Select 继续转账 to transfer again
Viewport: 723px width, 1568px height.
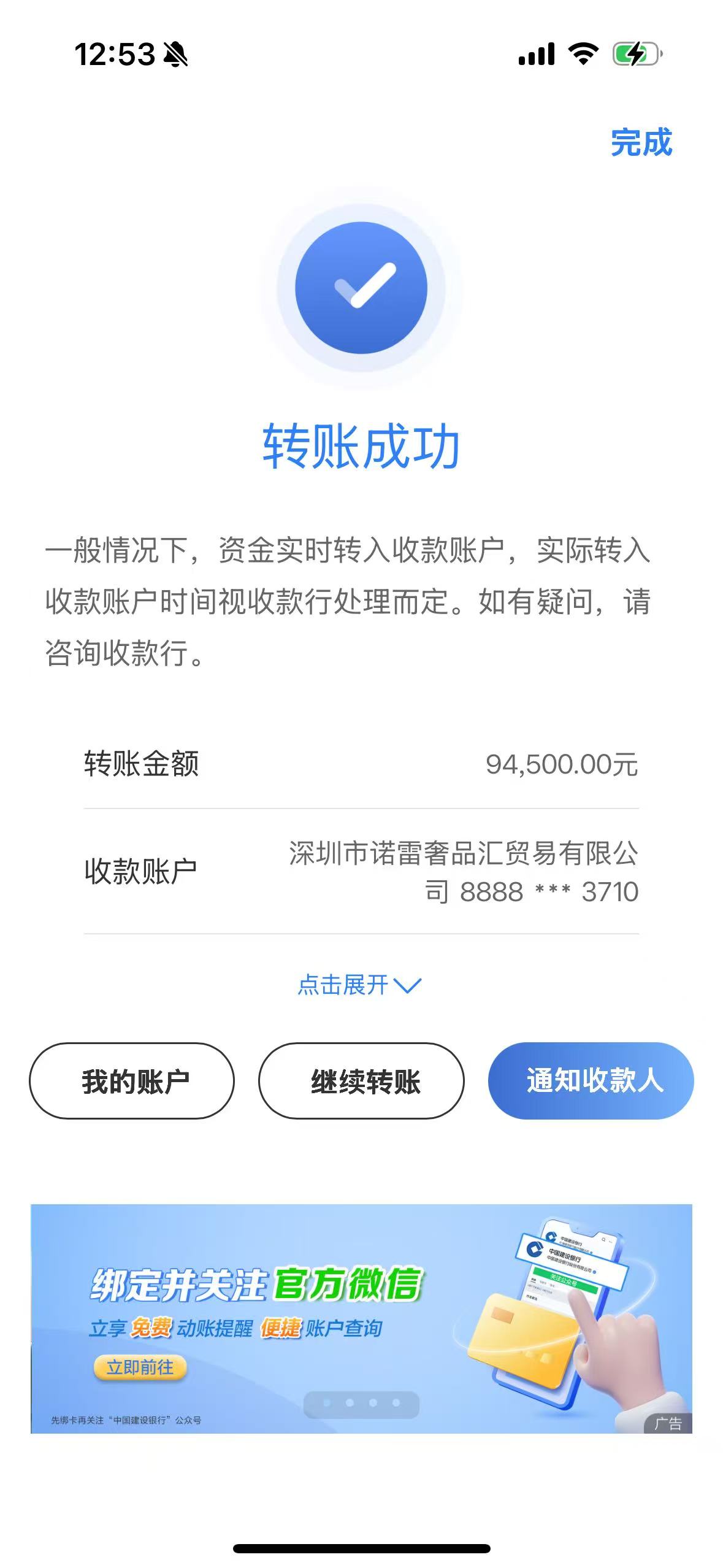click(x=361, y=1081)
